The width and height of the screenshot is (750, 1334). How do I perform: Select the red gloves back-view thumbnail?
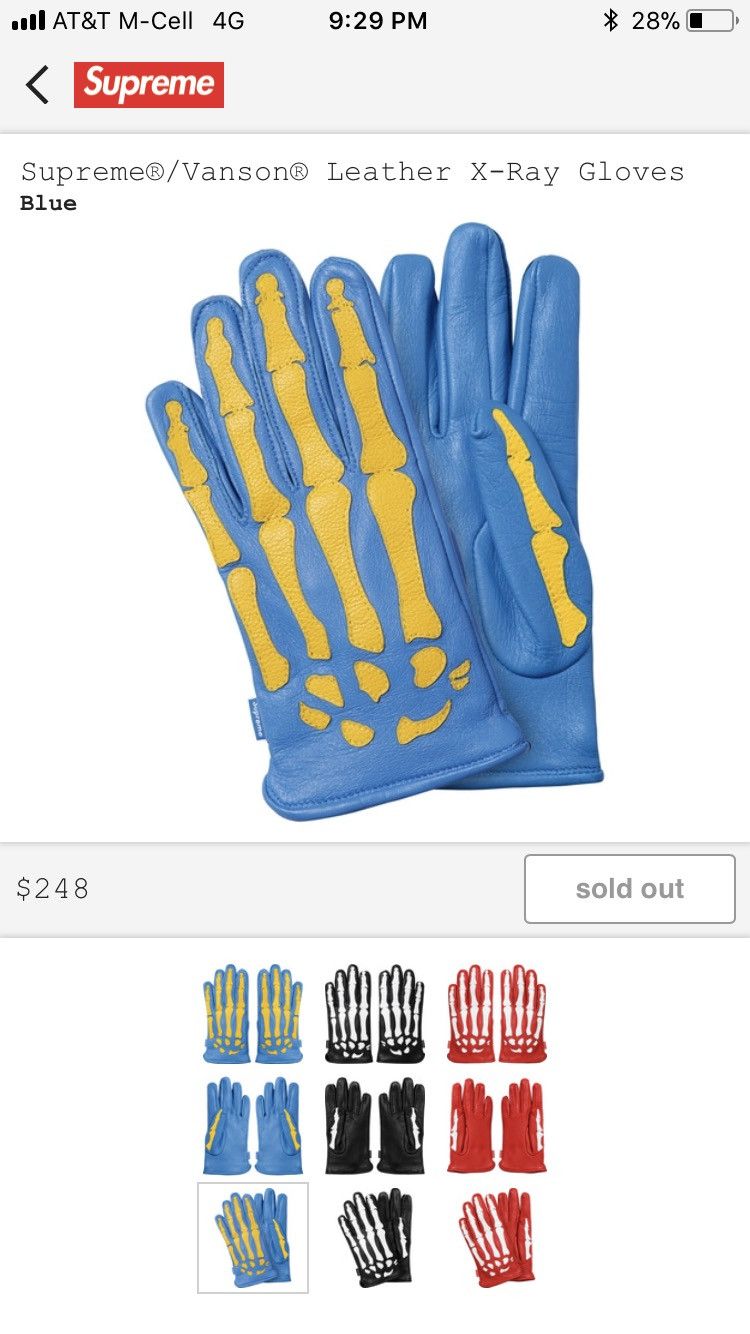(x=497, y=1013)
